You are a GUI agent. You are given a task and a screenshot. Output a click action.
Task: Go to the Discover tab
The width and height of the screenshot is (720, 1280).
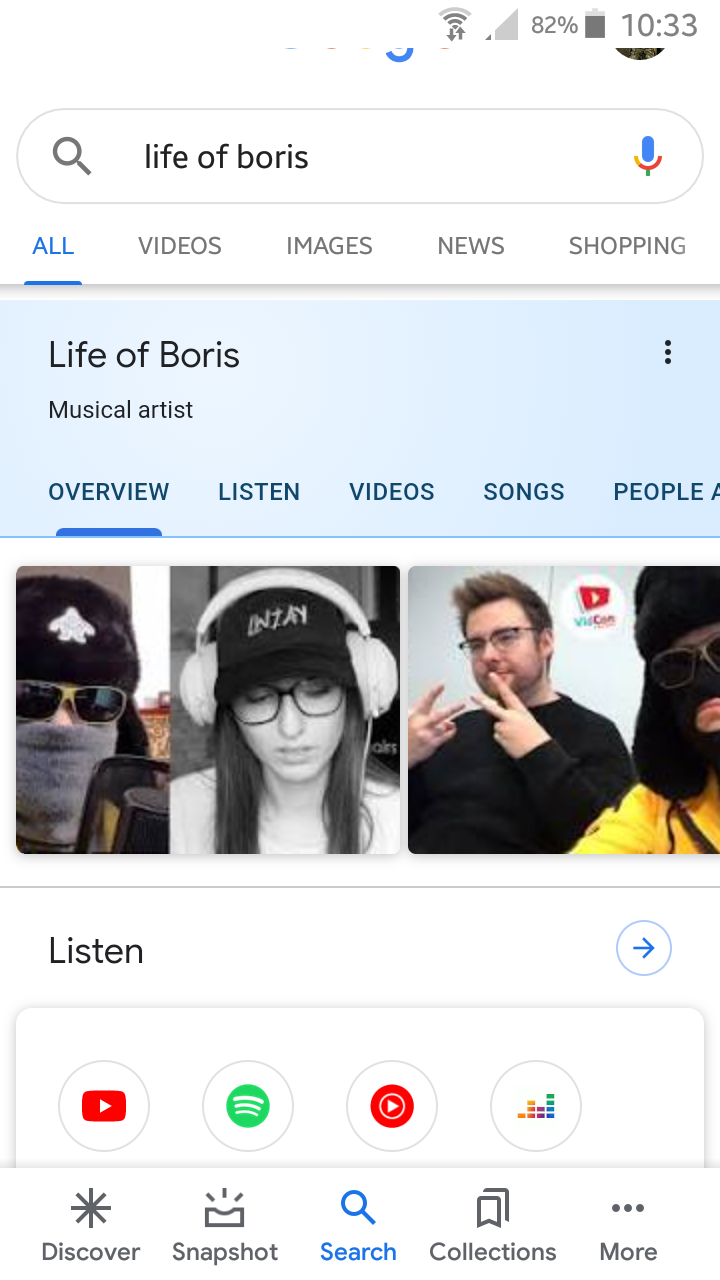tap(91, 1226)
